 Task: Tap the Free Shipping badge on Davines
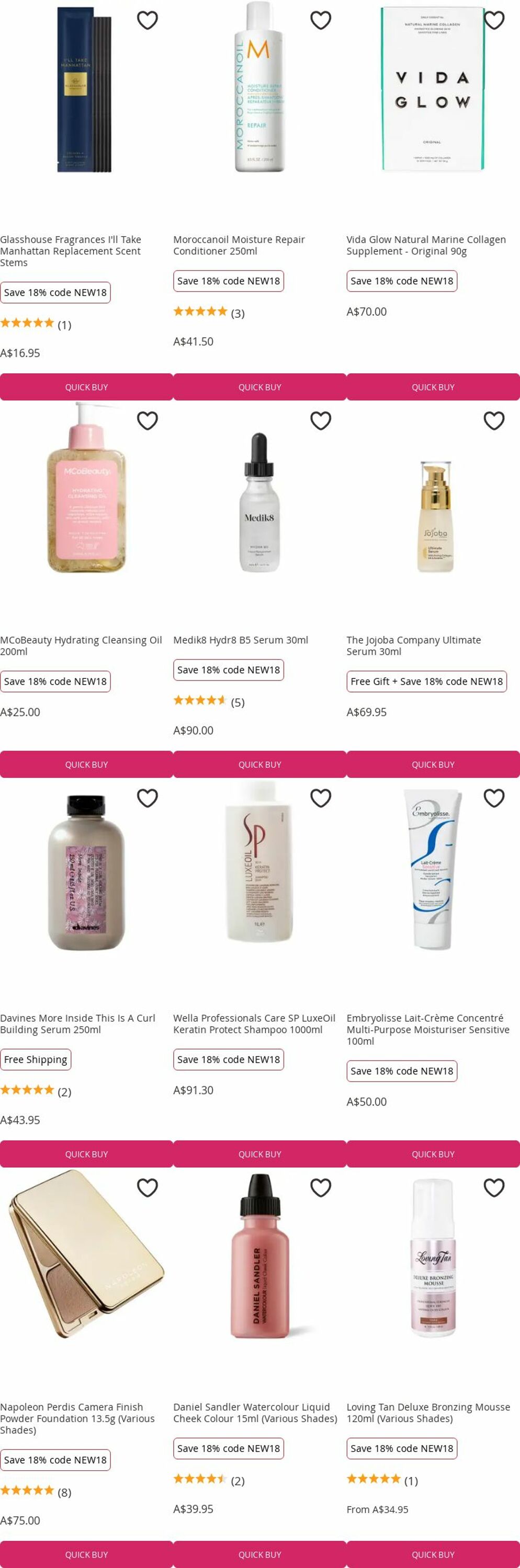pyautogui.click(x=36, y=1059)
